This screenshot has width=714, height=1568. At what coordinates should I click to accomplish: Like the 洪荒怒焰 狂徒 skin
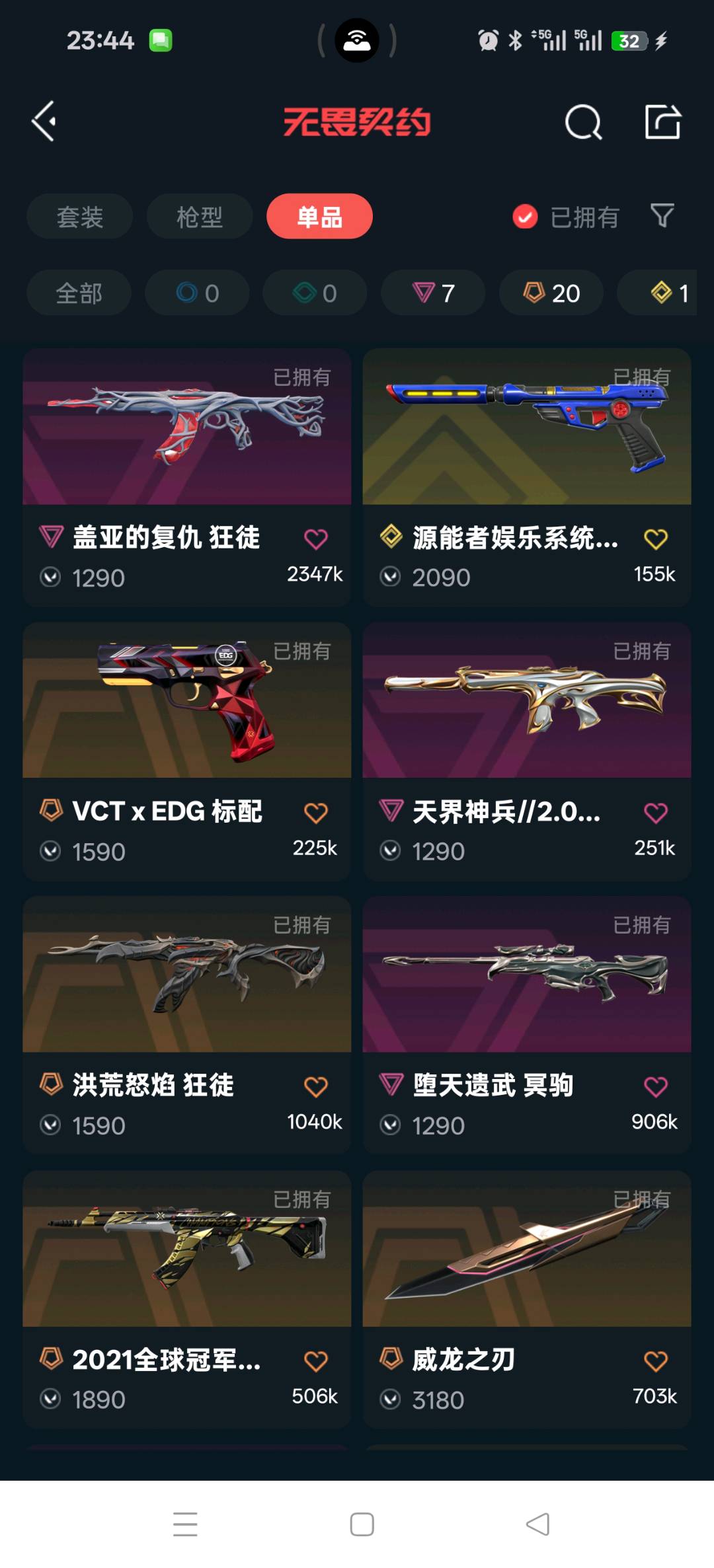(x=315, y=1087)
